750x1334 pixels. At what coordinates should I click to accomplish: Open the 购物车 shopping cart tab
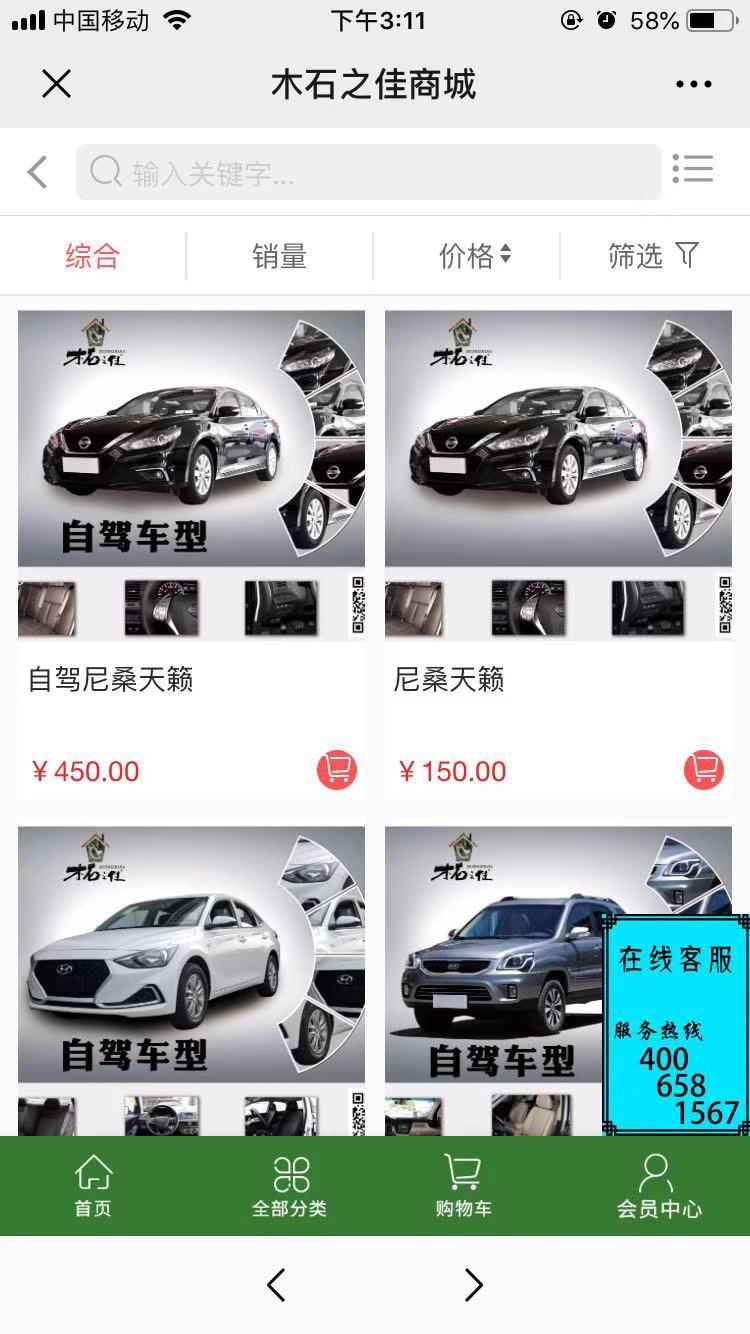tap(463, 1186)
